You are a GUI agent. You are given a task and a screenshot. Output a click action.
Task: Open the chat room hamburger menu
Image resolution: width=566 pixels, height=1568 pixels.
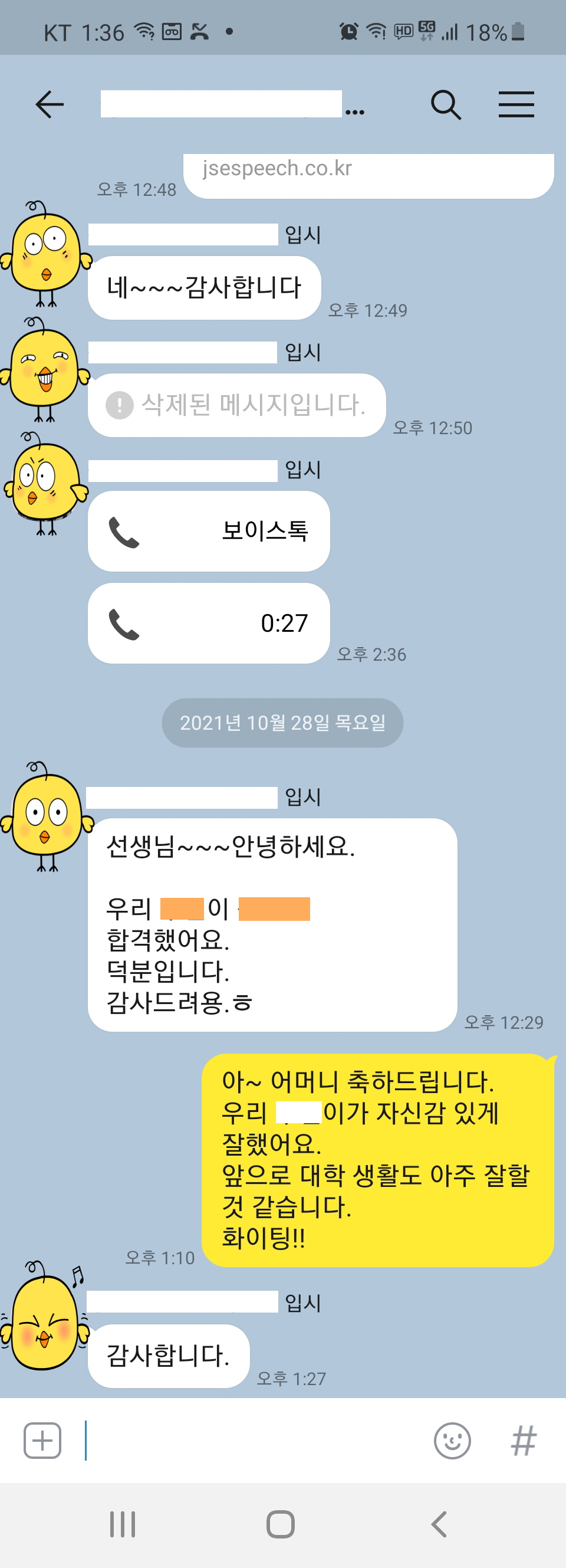516,104
